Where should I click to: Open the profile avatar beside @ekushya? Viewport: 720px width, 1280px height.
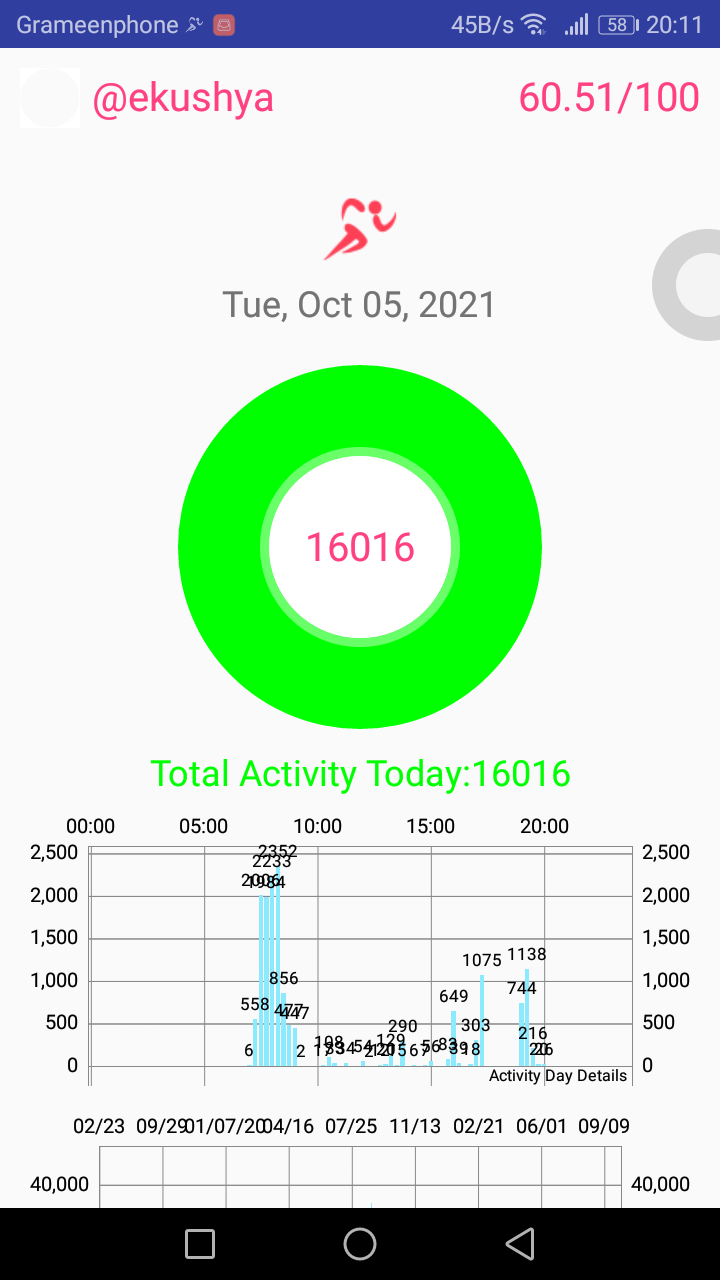50,98
